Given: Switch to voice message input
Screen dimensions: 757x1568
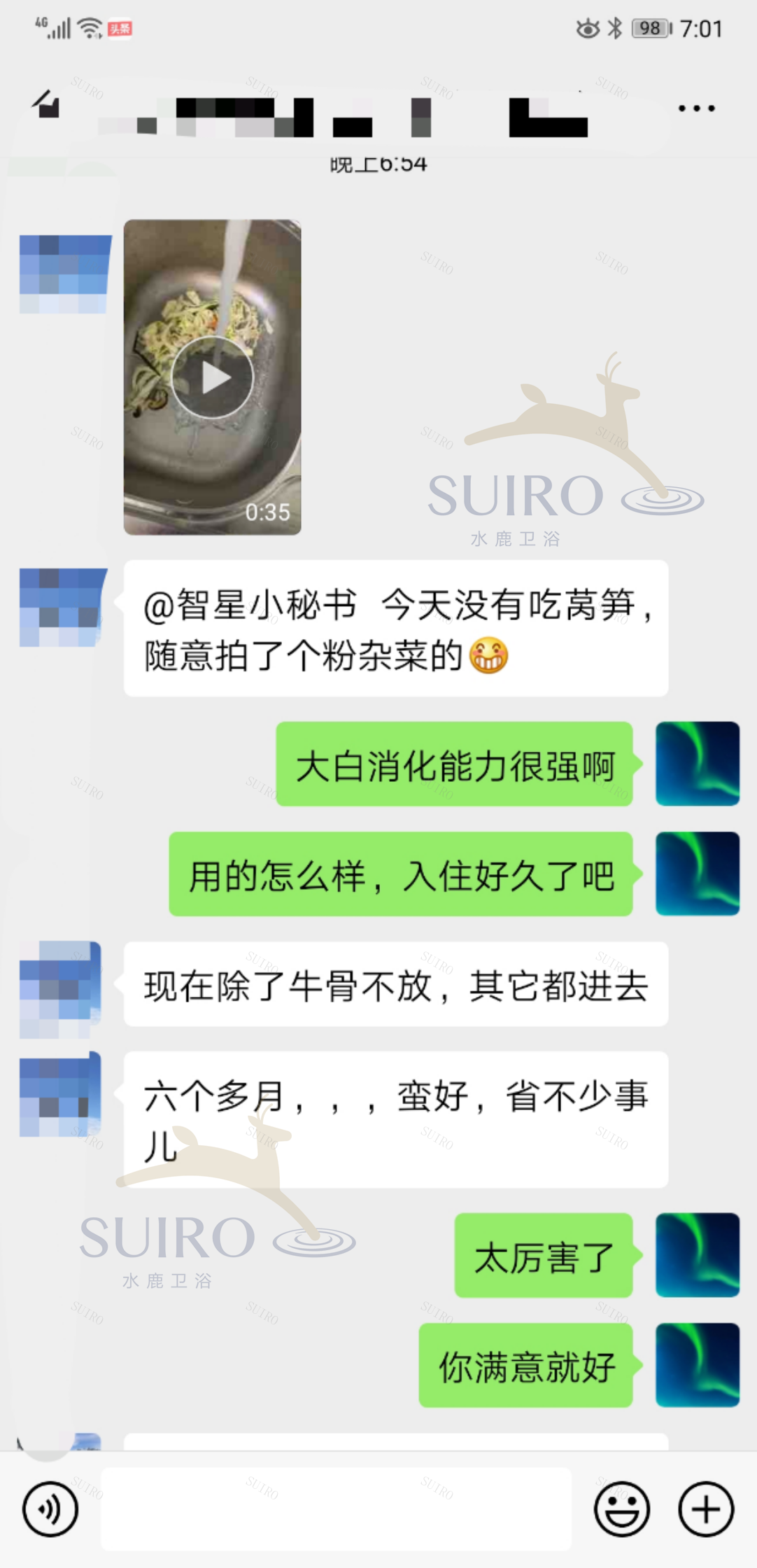Looking at the screenshot, I should (50, 1508).
